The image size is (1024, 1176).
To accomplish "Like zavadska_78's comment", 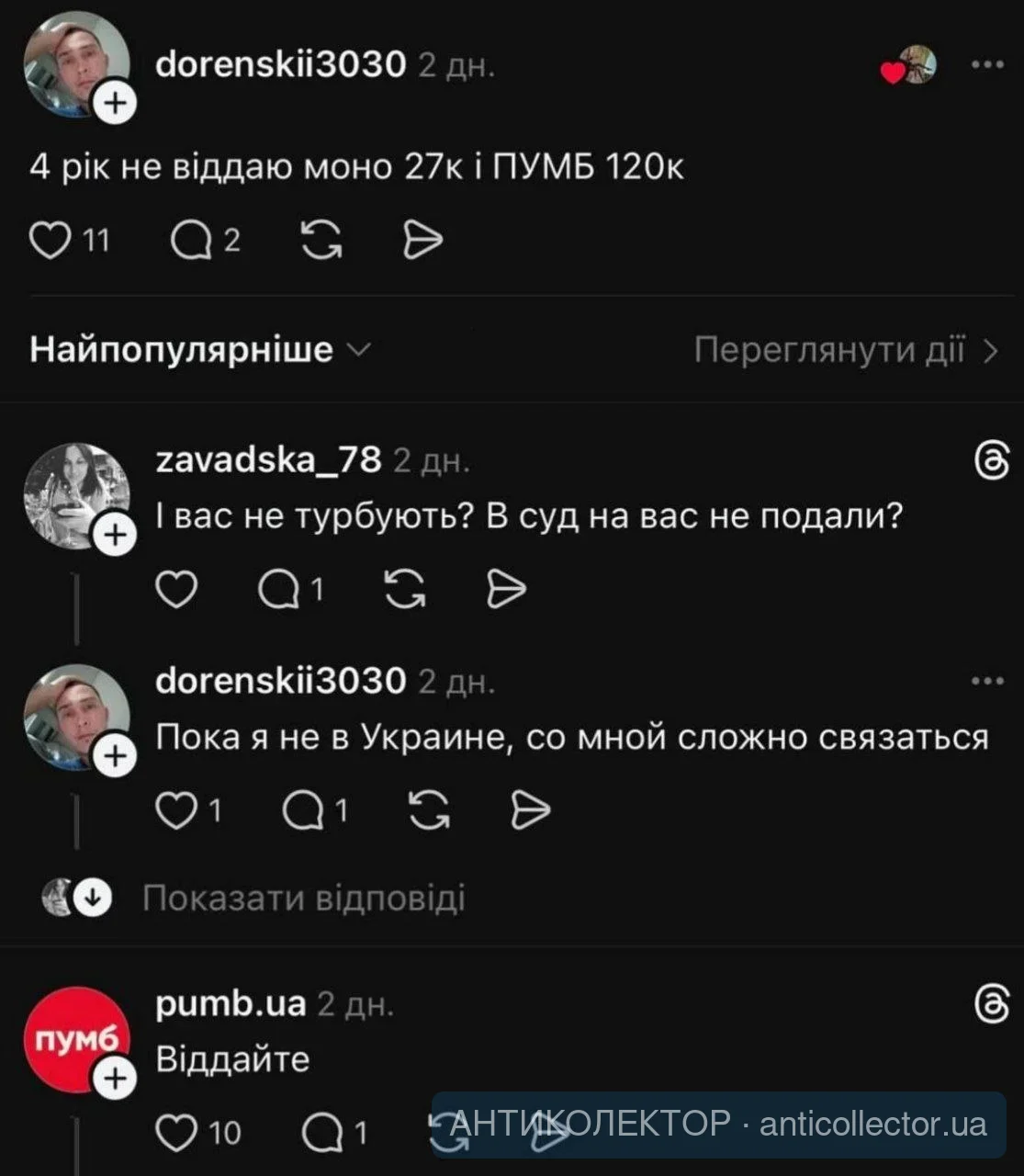I will 176,589.
